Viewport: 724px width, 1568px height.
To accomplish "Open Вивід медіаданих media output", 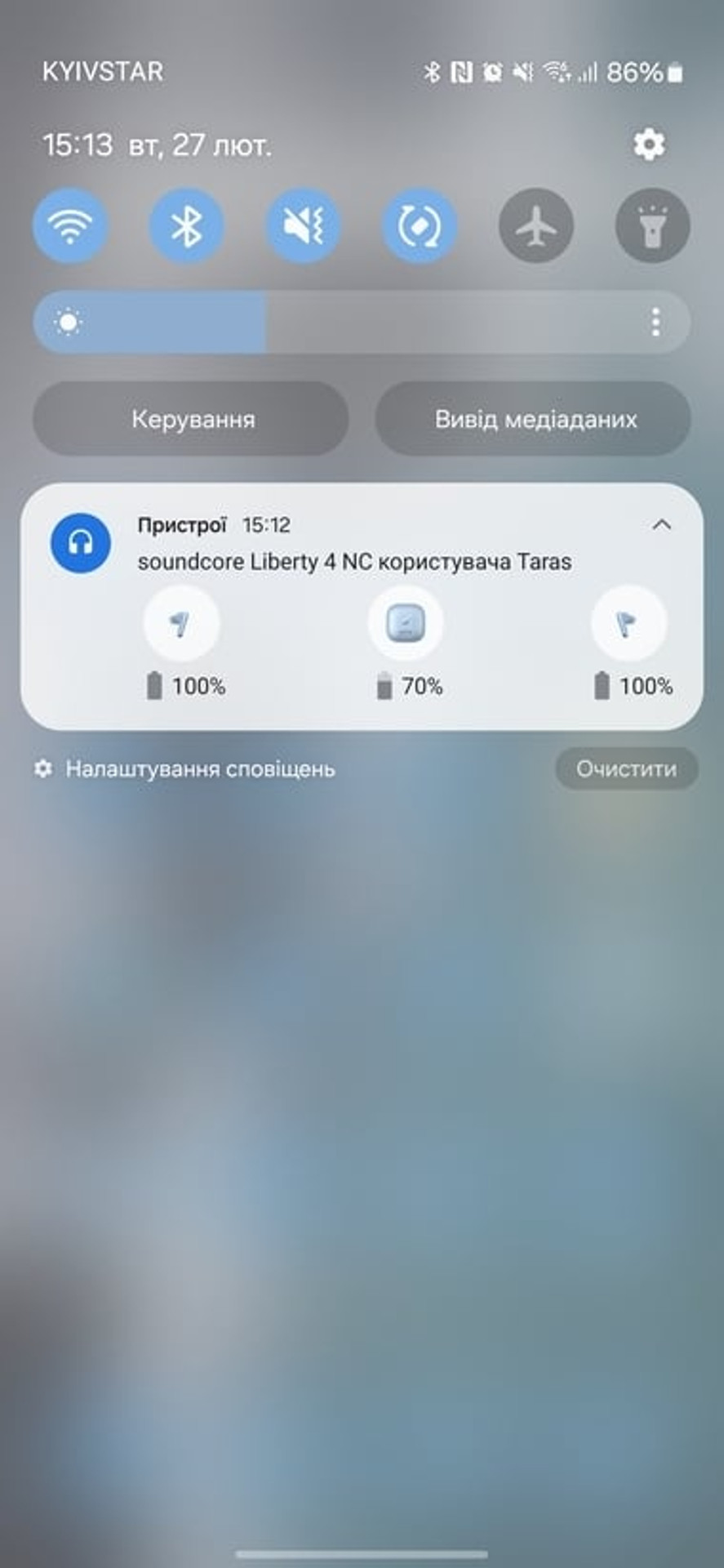I will tap(534, 419).
